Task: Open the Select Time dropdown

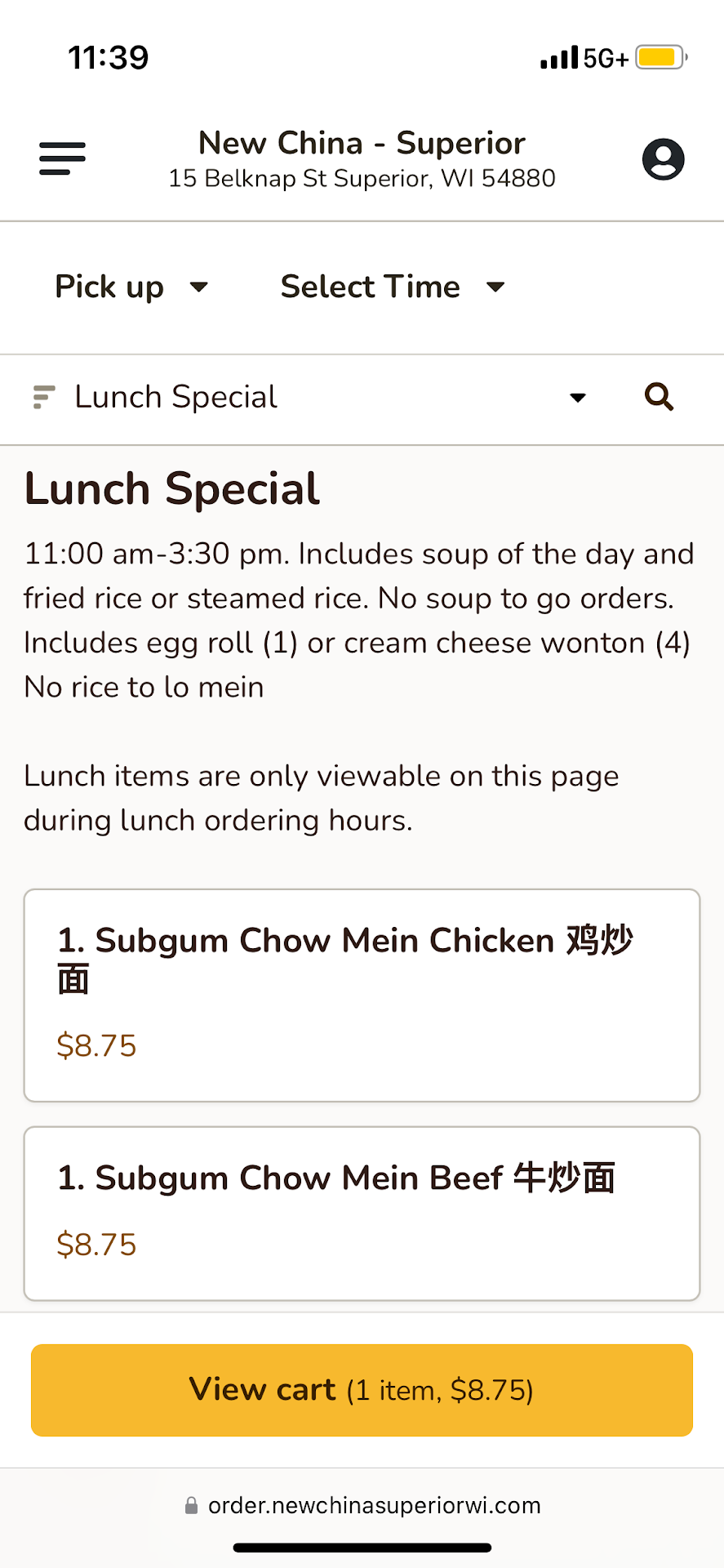Action: [393, 287]
